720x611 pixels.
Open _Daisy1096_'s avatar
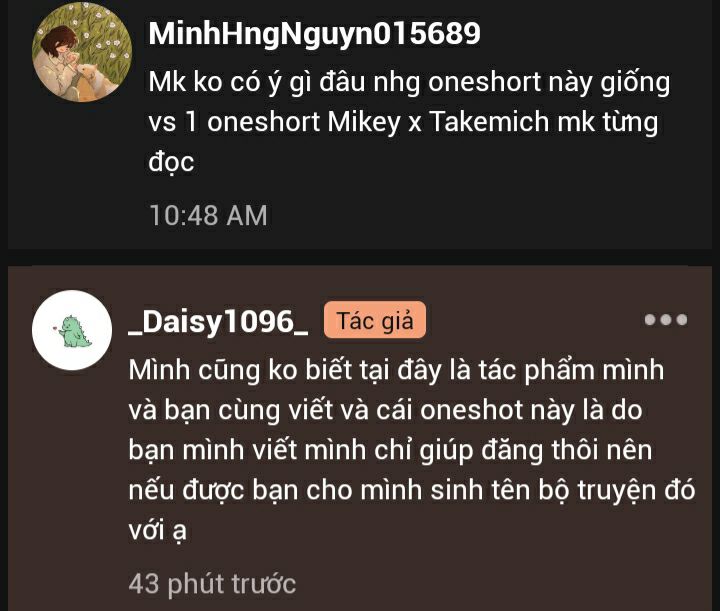click(x=73, y=330)
